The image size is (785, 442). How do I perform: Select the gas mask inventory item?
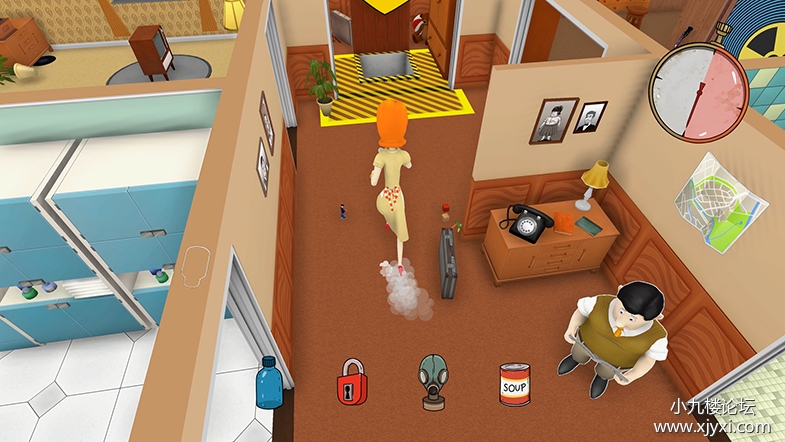tap(434, 381)
